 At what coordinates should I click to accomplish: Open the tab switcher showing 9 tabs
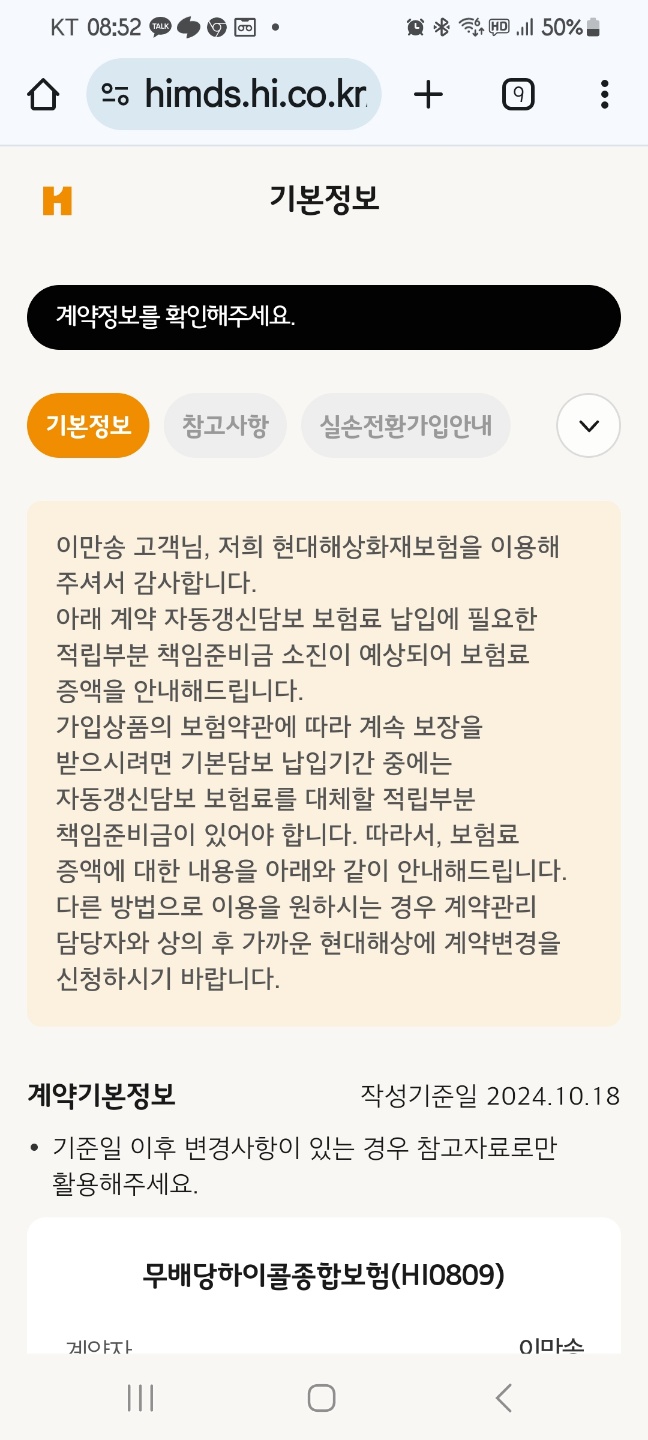click(517, 95)
